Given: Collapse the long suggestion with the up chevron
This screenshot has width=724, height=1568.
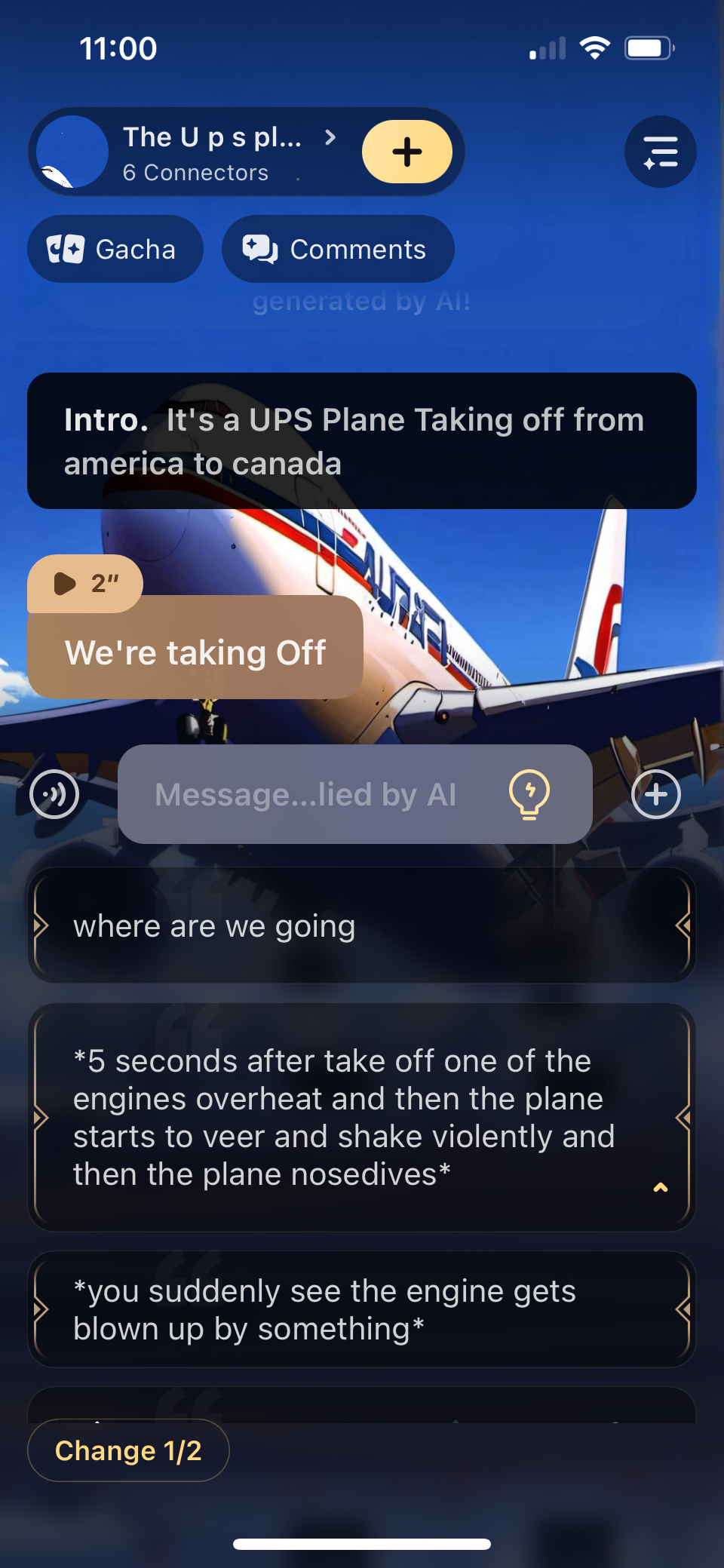Looking at the screenshot, I should click(x=660, y=1187).
